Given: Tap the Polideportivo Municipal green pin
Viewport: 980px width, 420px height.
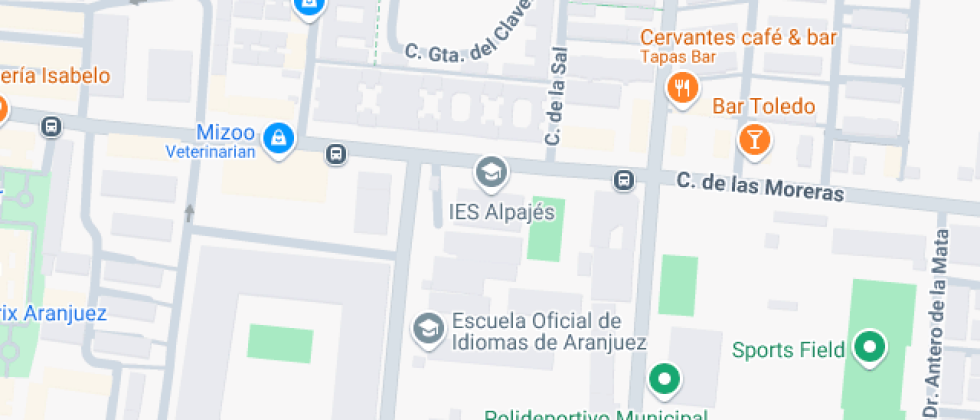Looking at the screenshot, I should 664,380.
